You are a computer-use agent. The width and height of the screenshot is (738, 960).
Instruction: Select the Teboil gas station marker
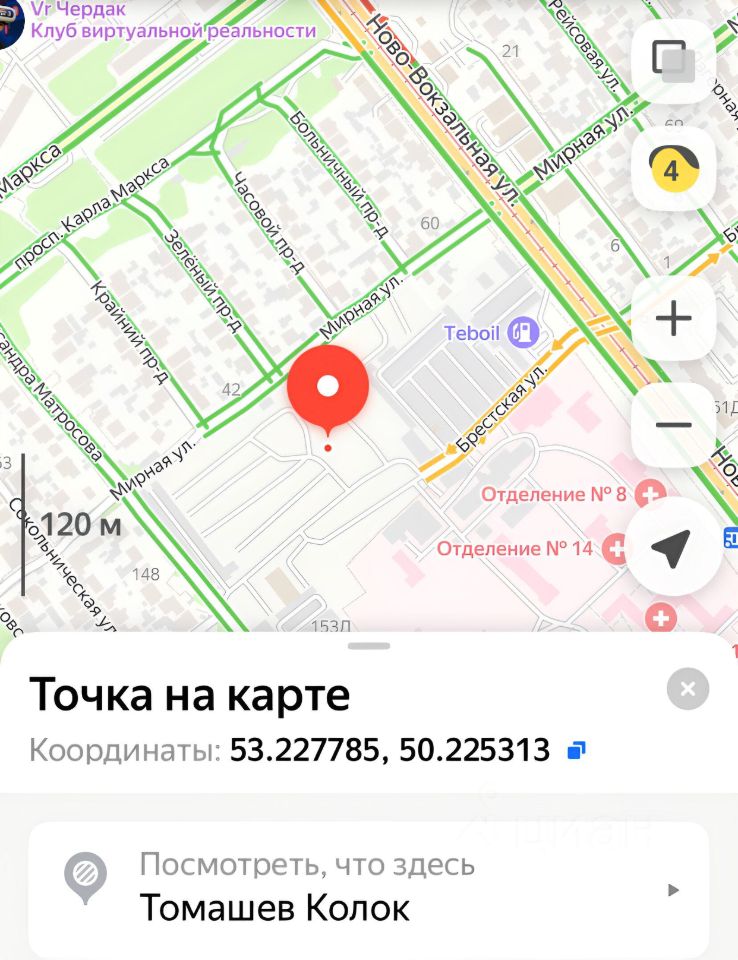522,333
